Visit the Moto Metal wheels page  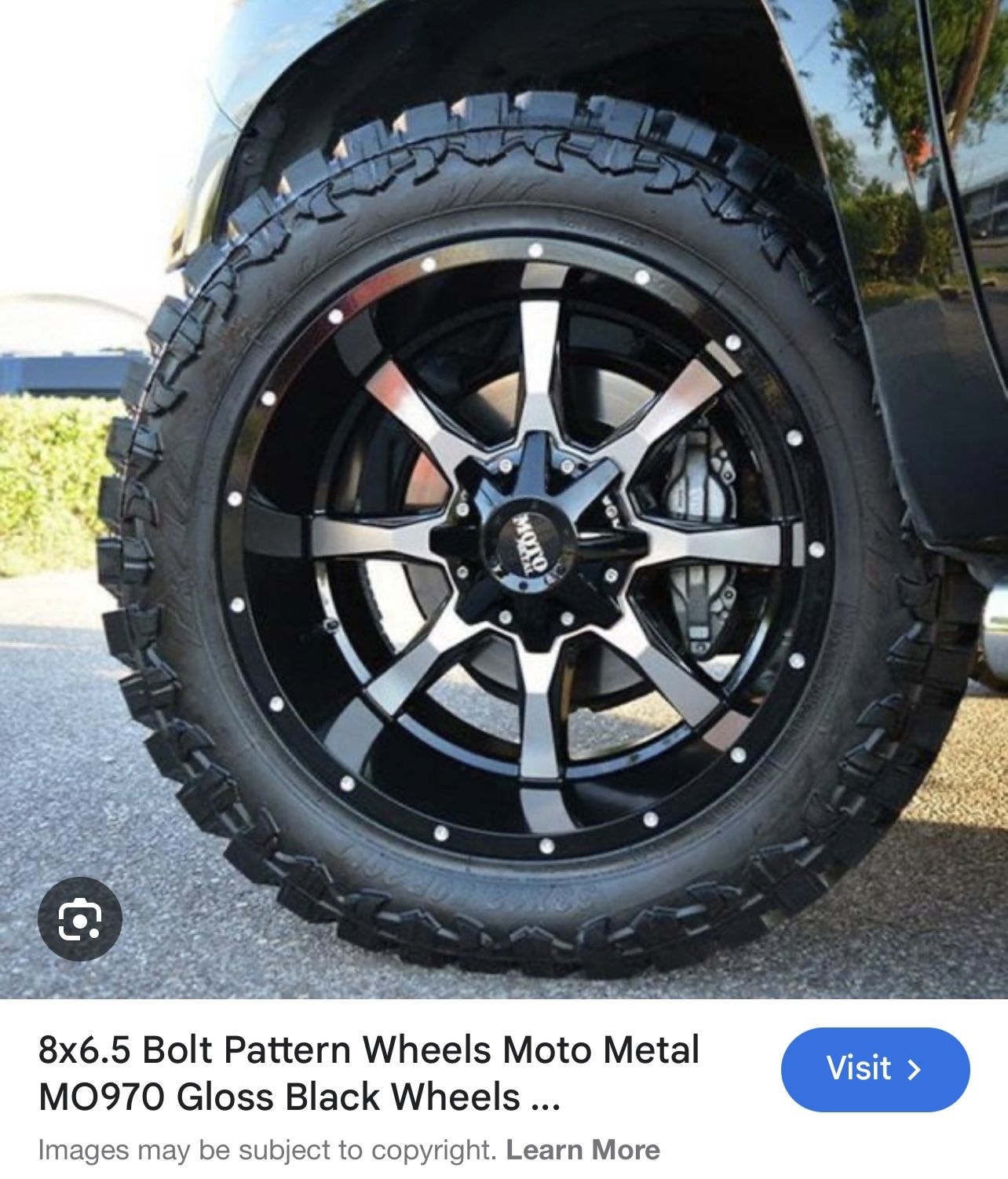pyautogui.click(x=875, y=1068)
